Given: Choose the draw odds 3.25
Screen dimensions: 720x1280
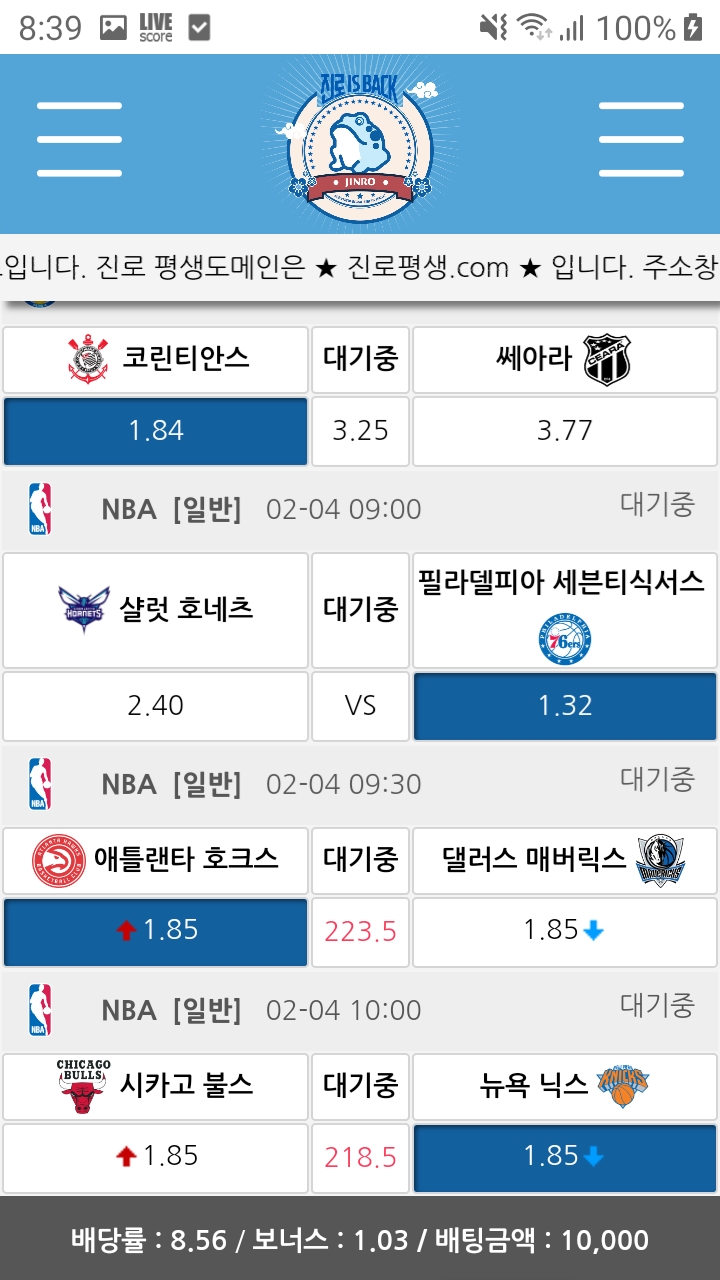Looking at the screenshot, I should (x=360, y=431).
